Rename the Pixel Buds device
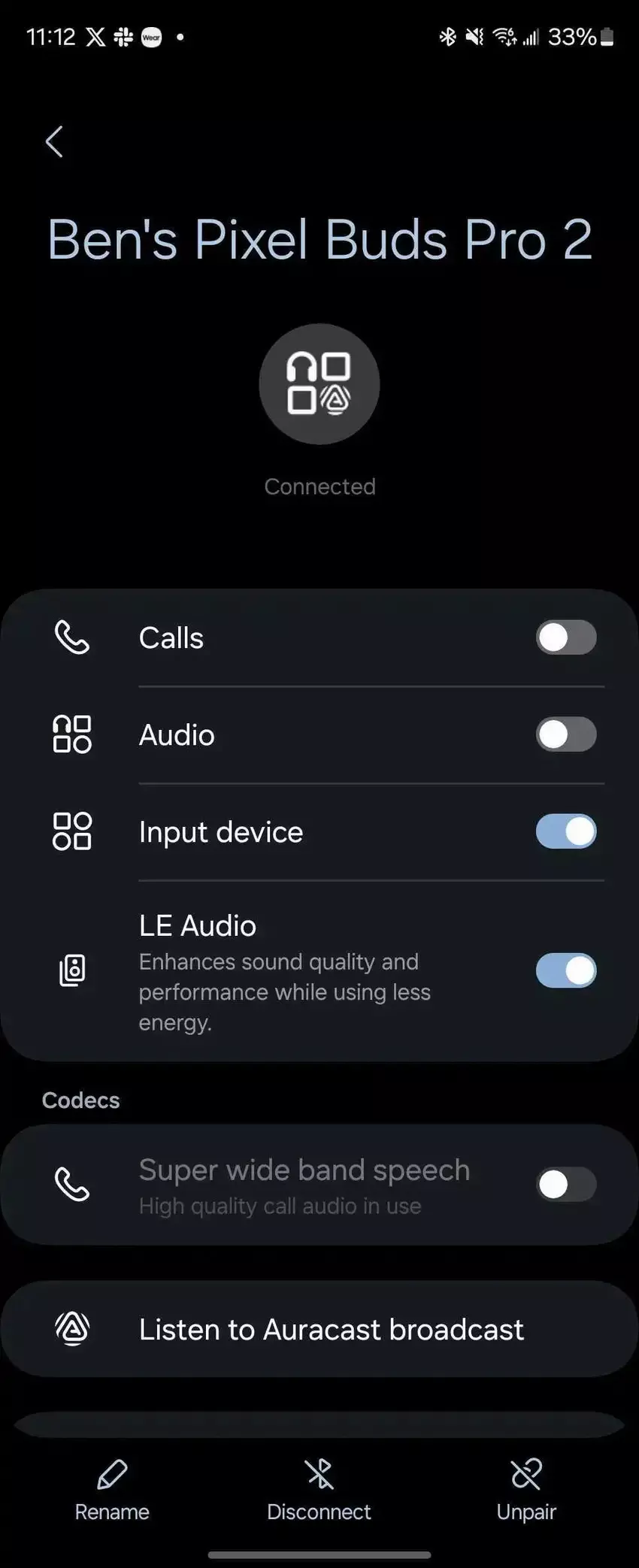Viewport: 639px width, 1568px height. 112,1490
